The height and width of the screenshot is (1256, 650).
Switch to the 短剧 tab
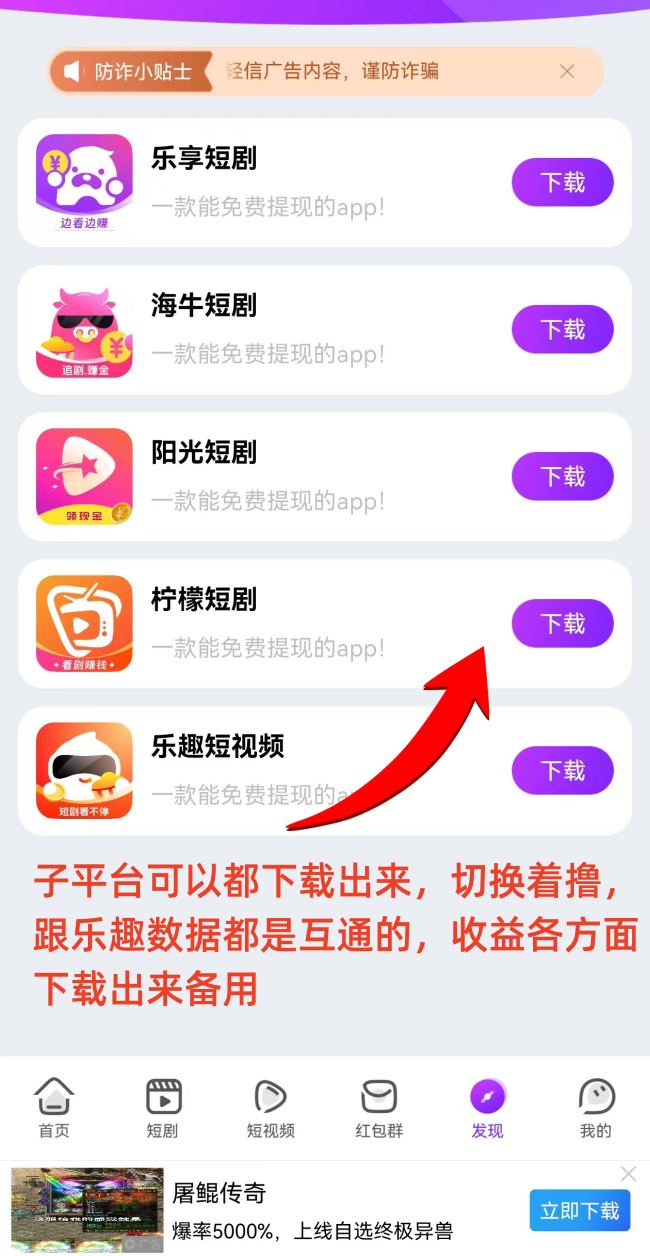(x=162, y=1108)
